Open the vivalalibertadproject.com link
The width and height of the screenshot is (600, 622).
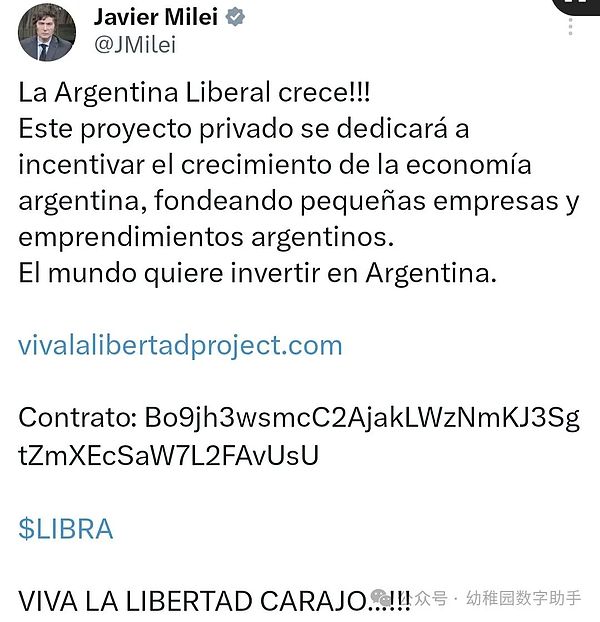point(180,346)
